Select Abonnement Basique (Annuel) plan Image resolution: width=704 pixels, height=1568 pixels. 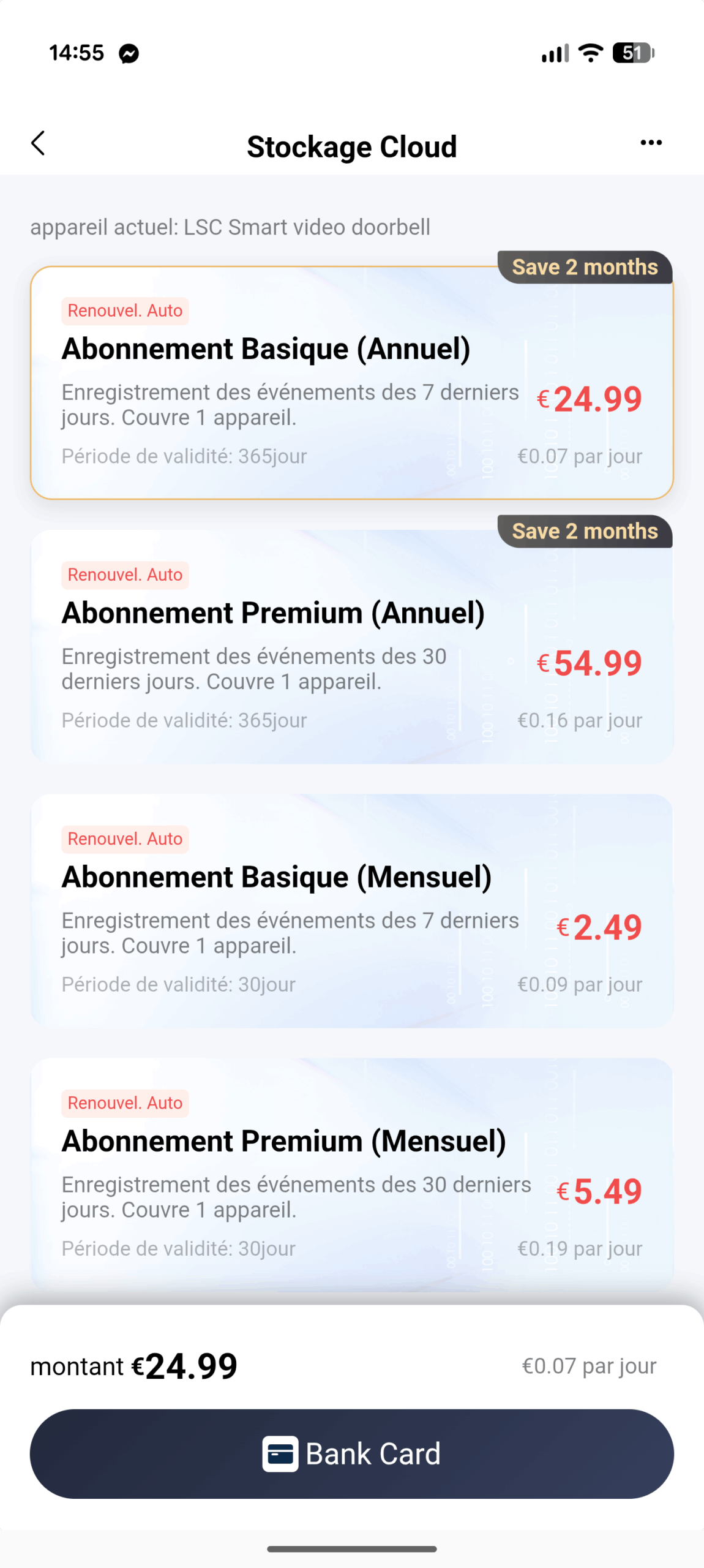point(351,383)
